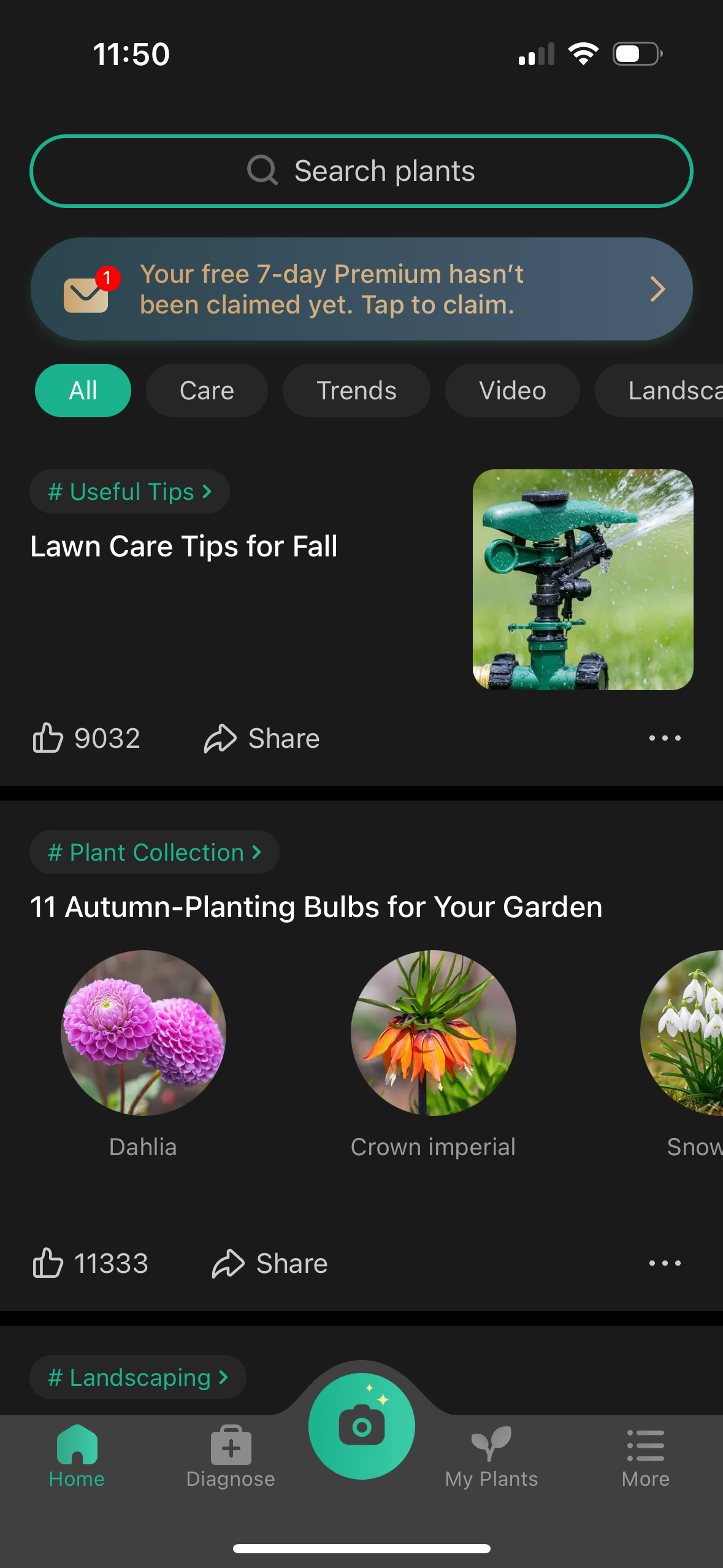Activate the Video filter
Viewport: 723px width, 1568px height.
(x=511, y=390)
